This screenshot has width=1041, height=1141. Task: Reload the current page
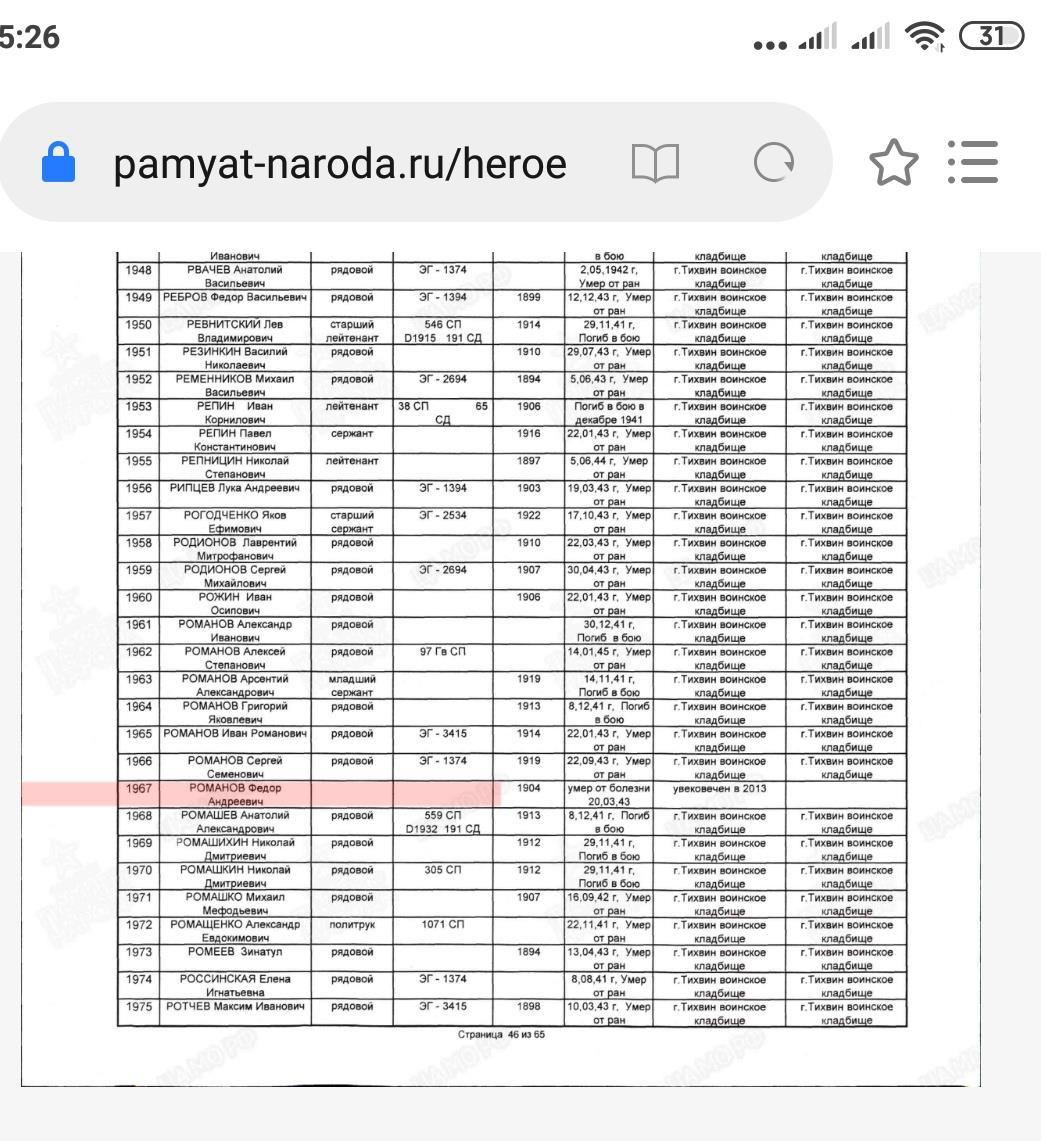click(x=773, y=163)
